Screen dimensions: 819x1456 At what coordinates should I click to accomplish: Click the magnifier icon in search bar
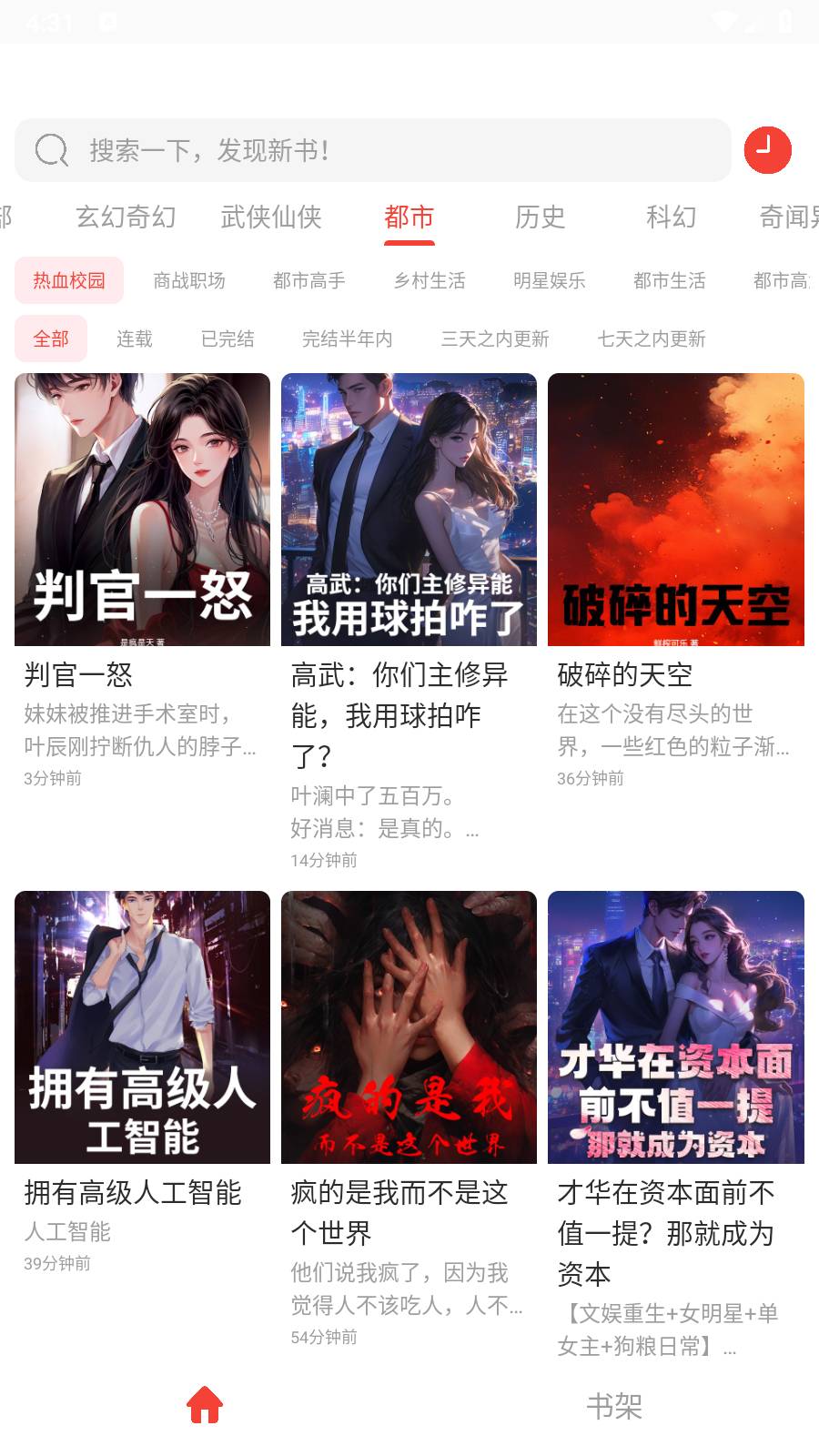click(x=50, y=150)
